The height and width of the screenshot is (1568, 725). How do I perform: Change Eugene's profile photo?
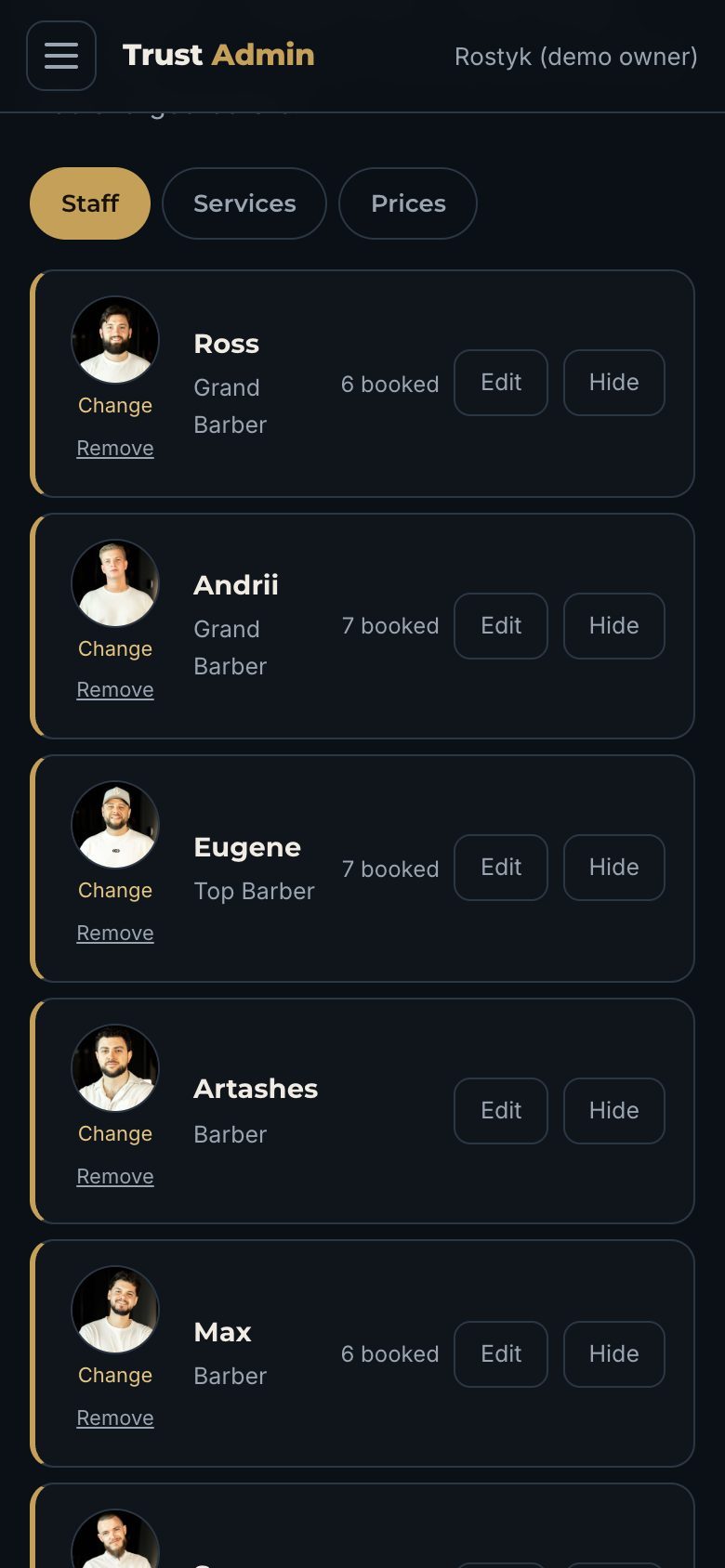[x=115, y=891]
